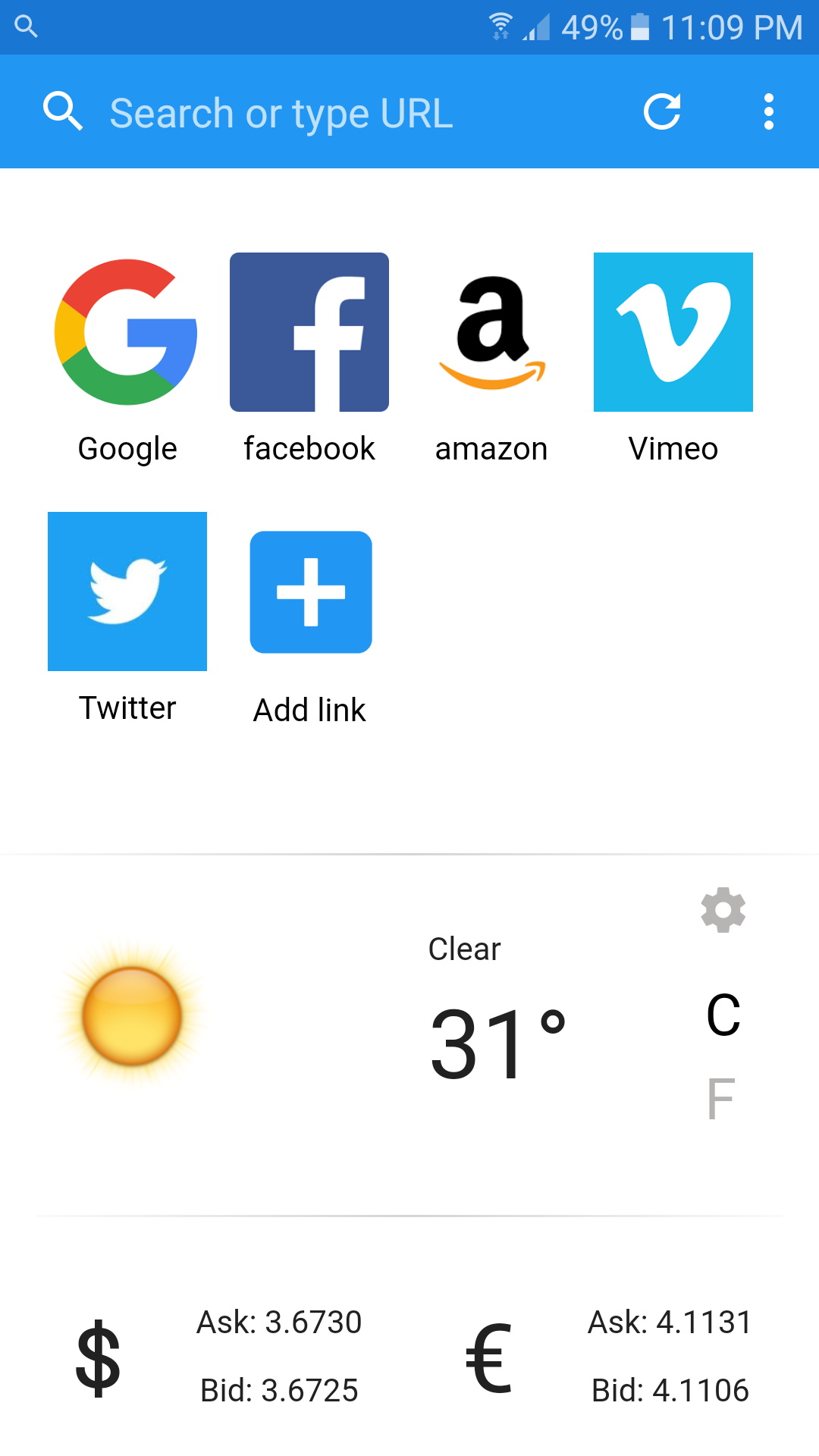
Task: Tap the euro currency symbol
Action: click(488, 1357)
